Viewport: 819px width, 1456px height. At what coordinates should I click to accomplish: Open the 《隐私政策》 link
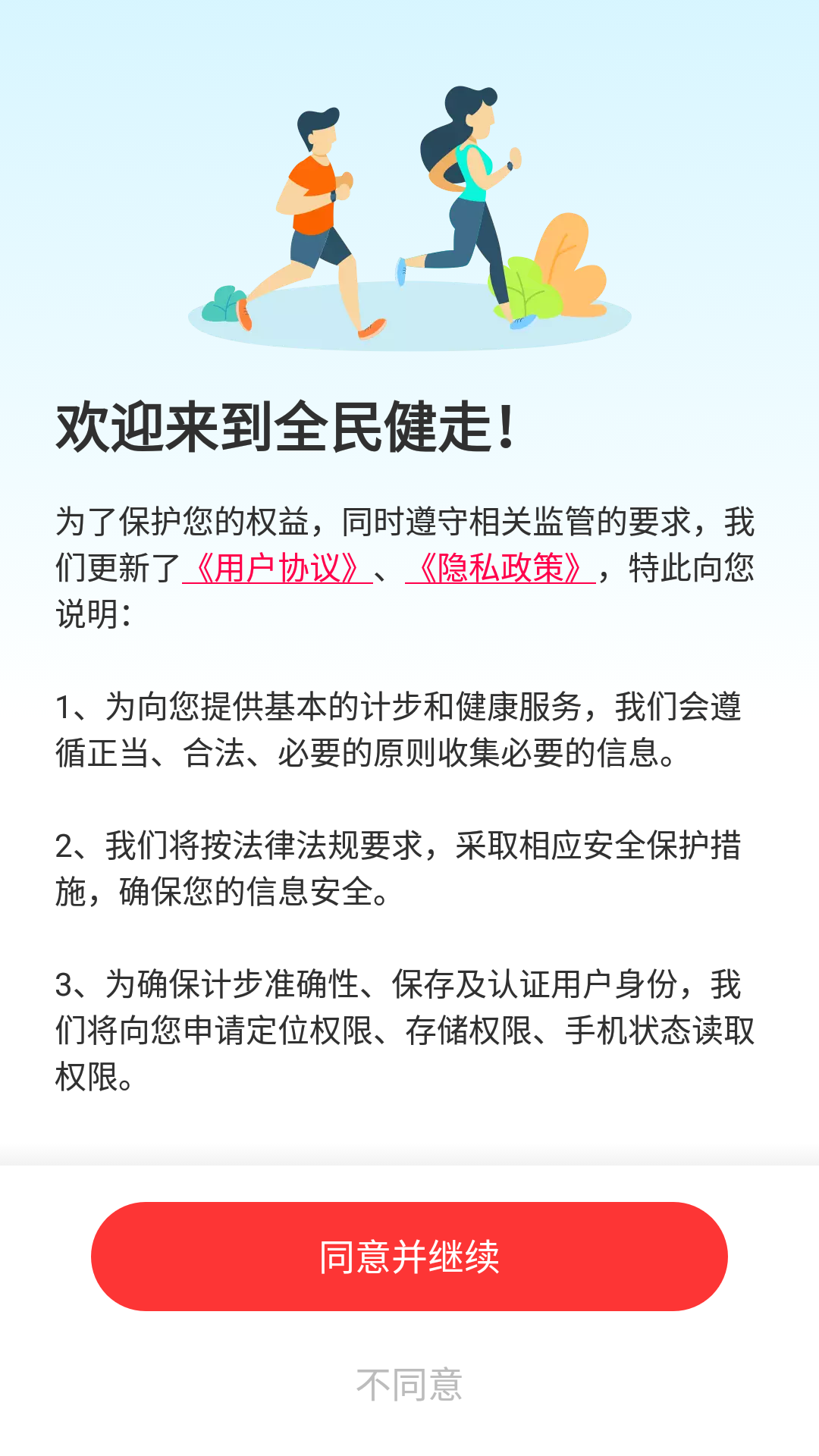click(x=500, y=568)
